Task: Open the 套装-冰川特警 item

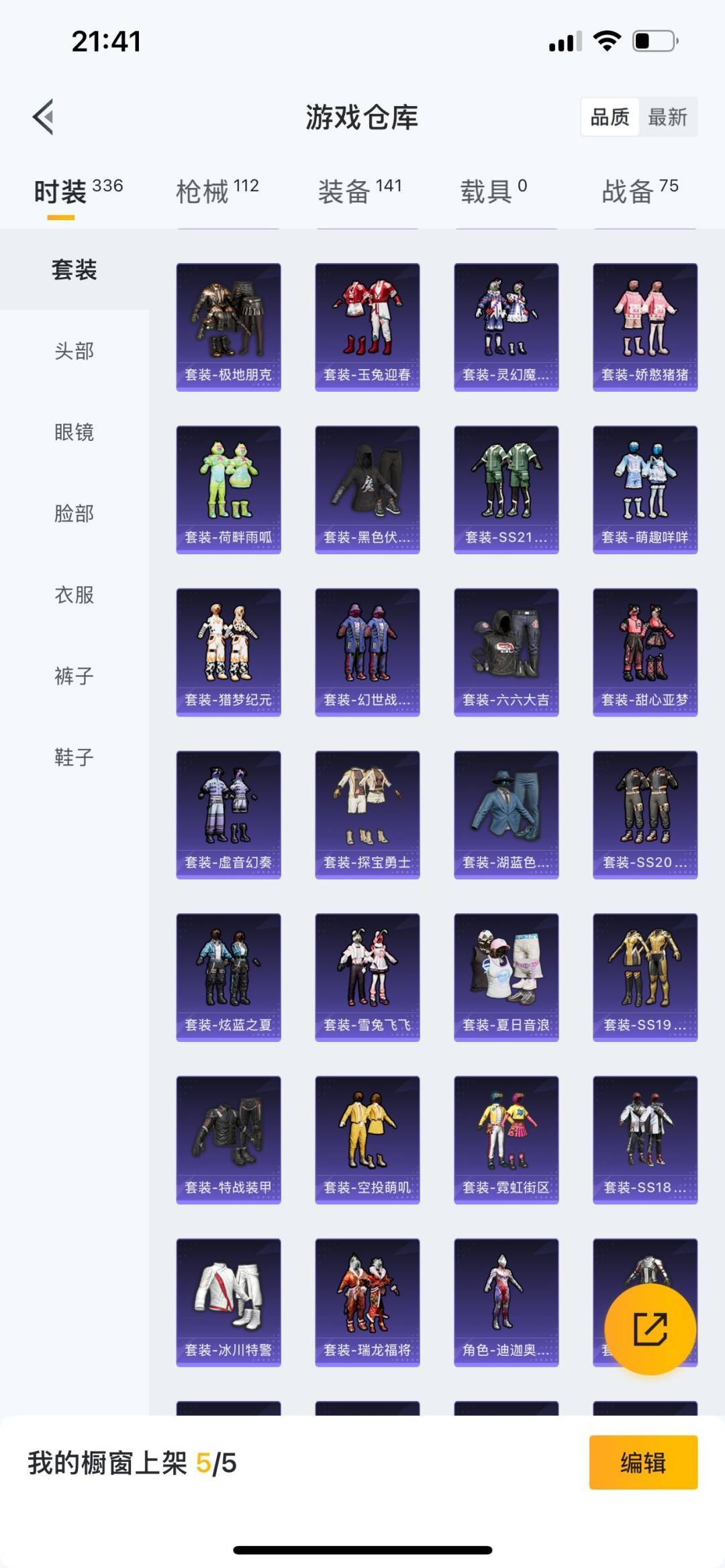Action: pos(228,1302)
